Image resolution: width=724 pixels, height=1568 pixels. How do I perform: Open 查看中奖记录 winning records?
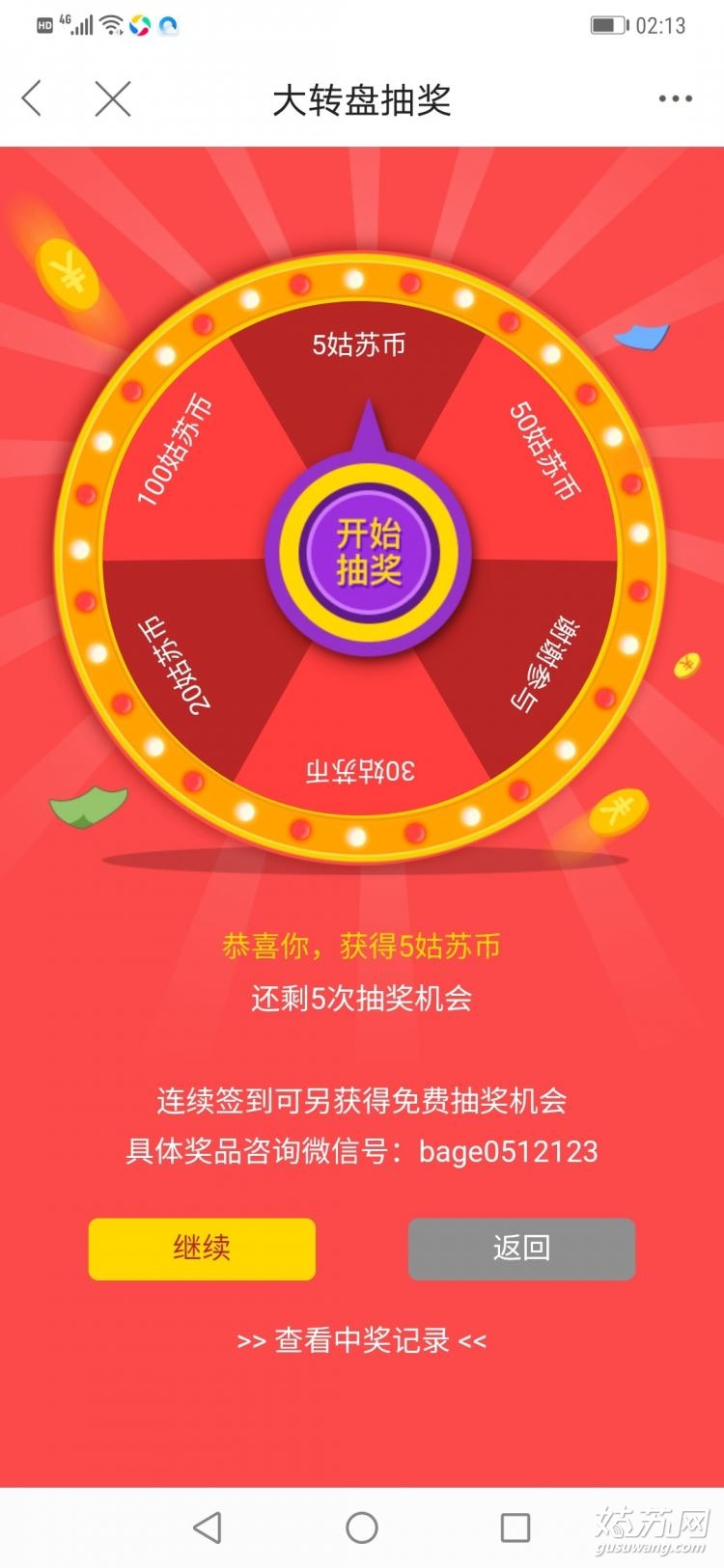pyautogui.click(x=362, y=1340)
